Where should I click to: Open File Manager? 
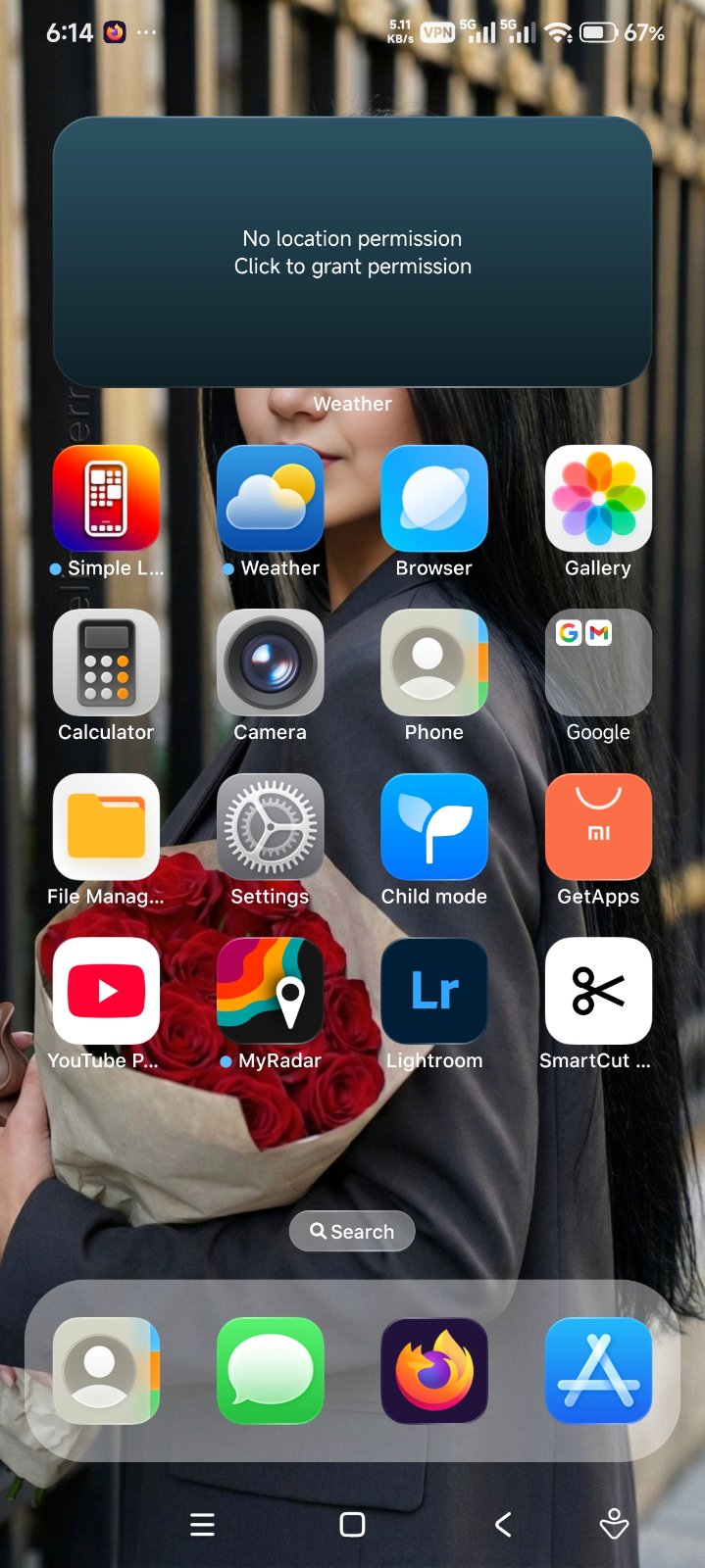click(x=106, y=826)
